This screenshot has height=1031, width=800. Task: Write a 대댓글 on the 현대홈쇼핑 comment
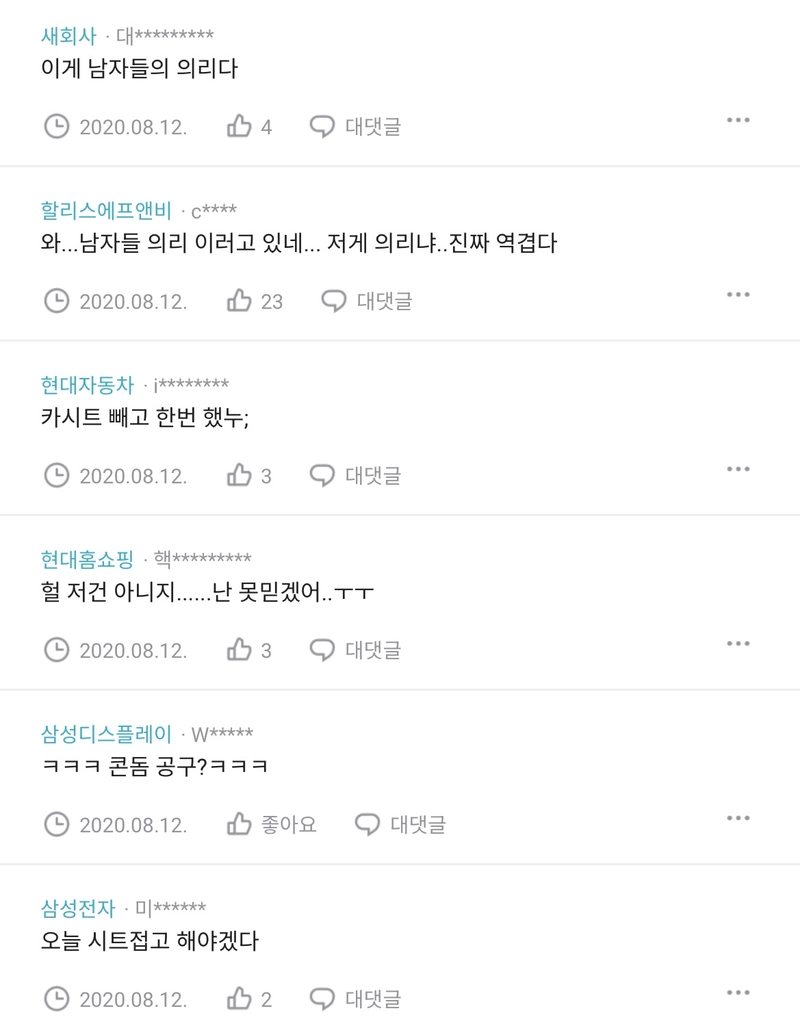tap(355, 650)
